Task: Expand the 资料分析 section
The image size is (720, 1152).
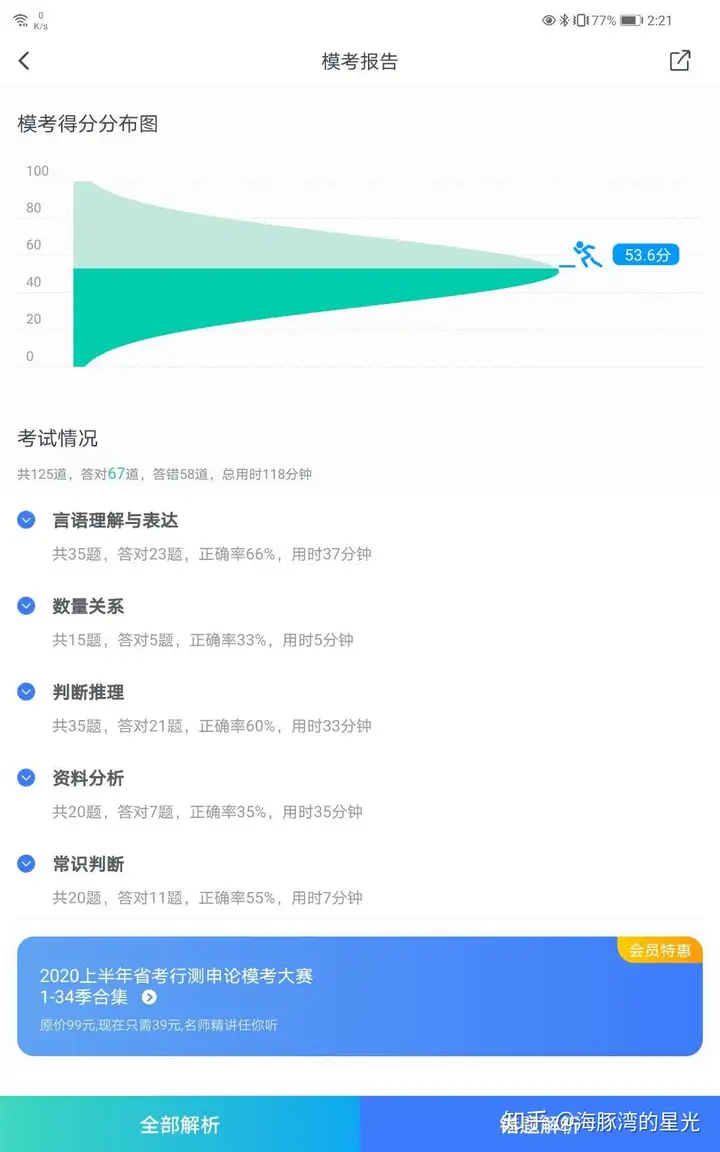Action: click(x=26, y=778)
